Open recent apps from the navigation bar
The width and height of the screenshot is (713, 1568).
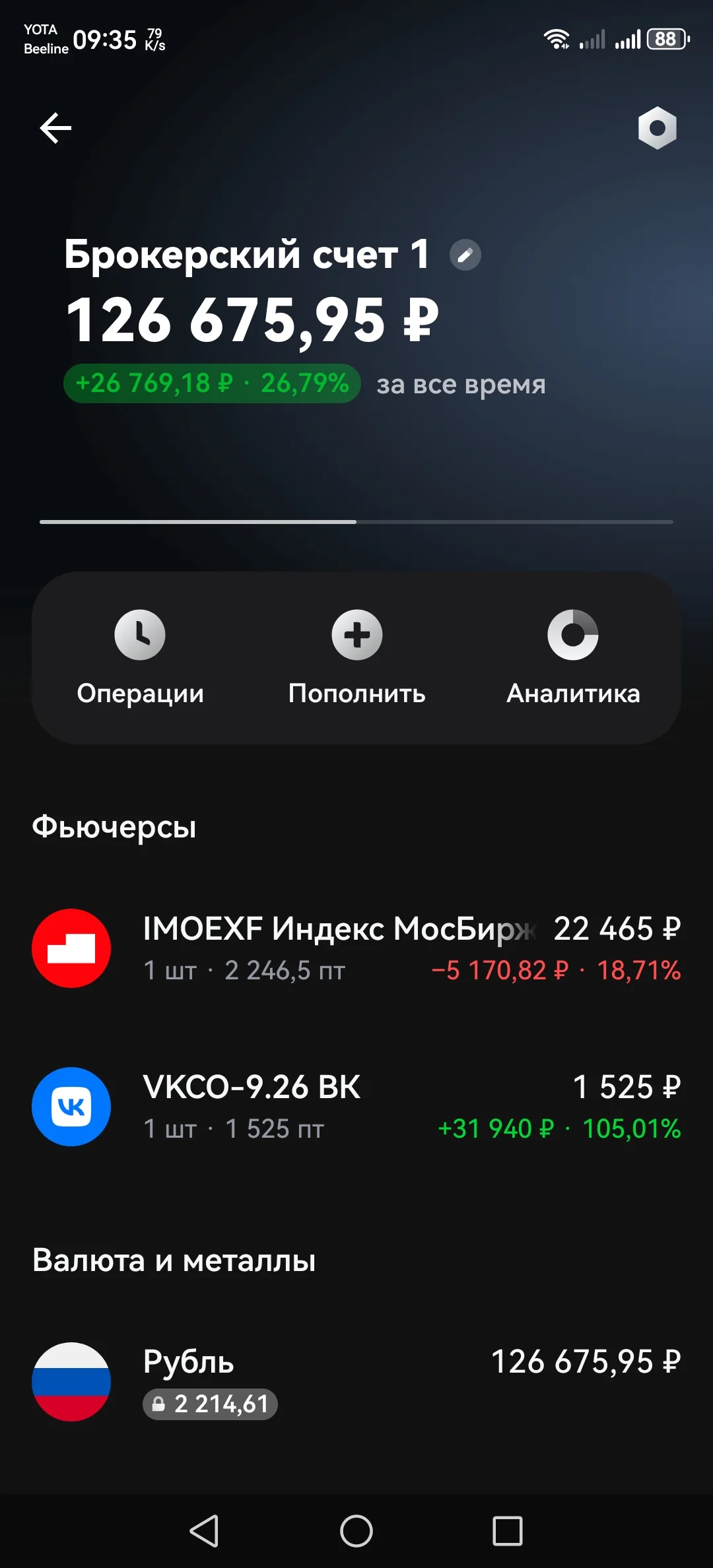[x=508, y=1530]
